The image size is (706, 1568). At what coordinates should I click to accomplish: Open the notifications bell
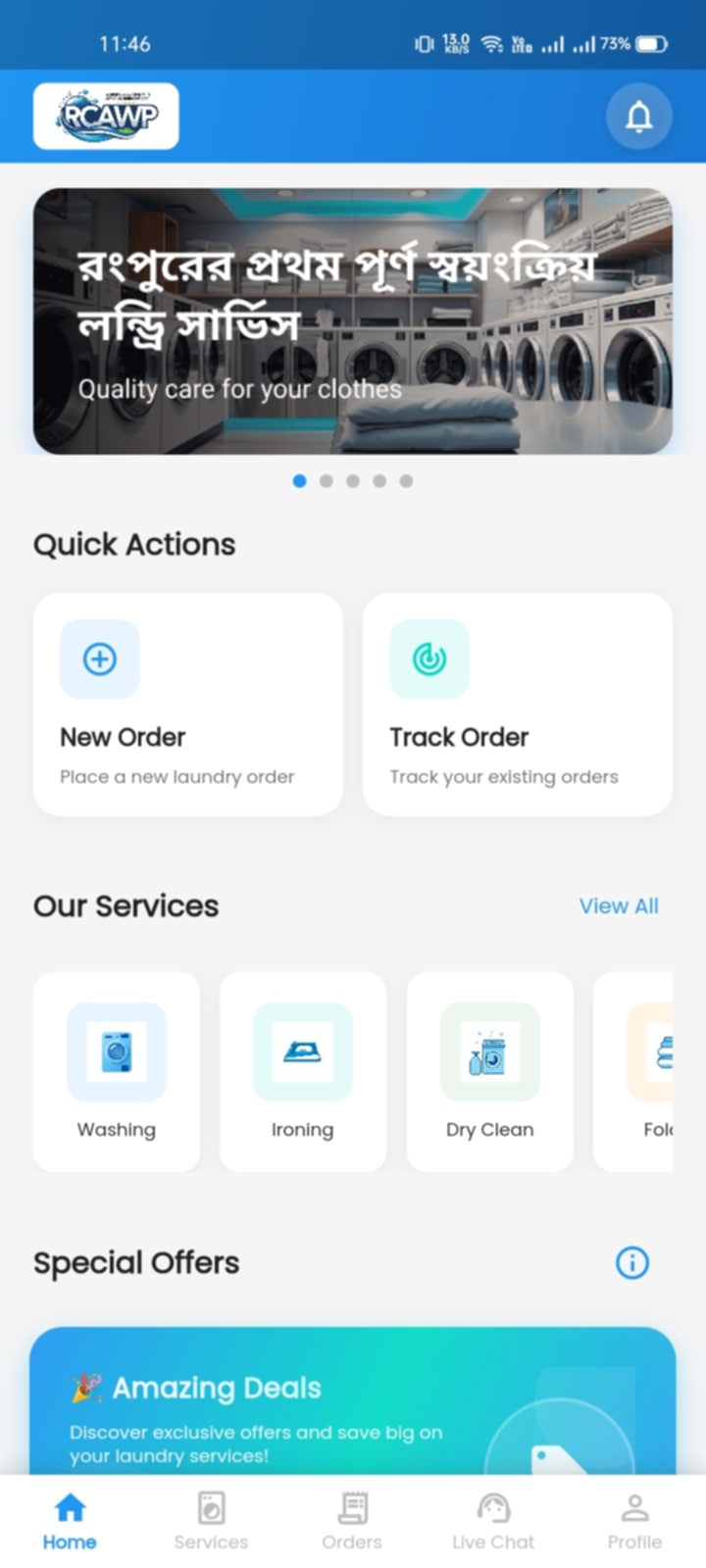pyautogui.click(x=638, y=117)
